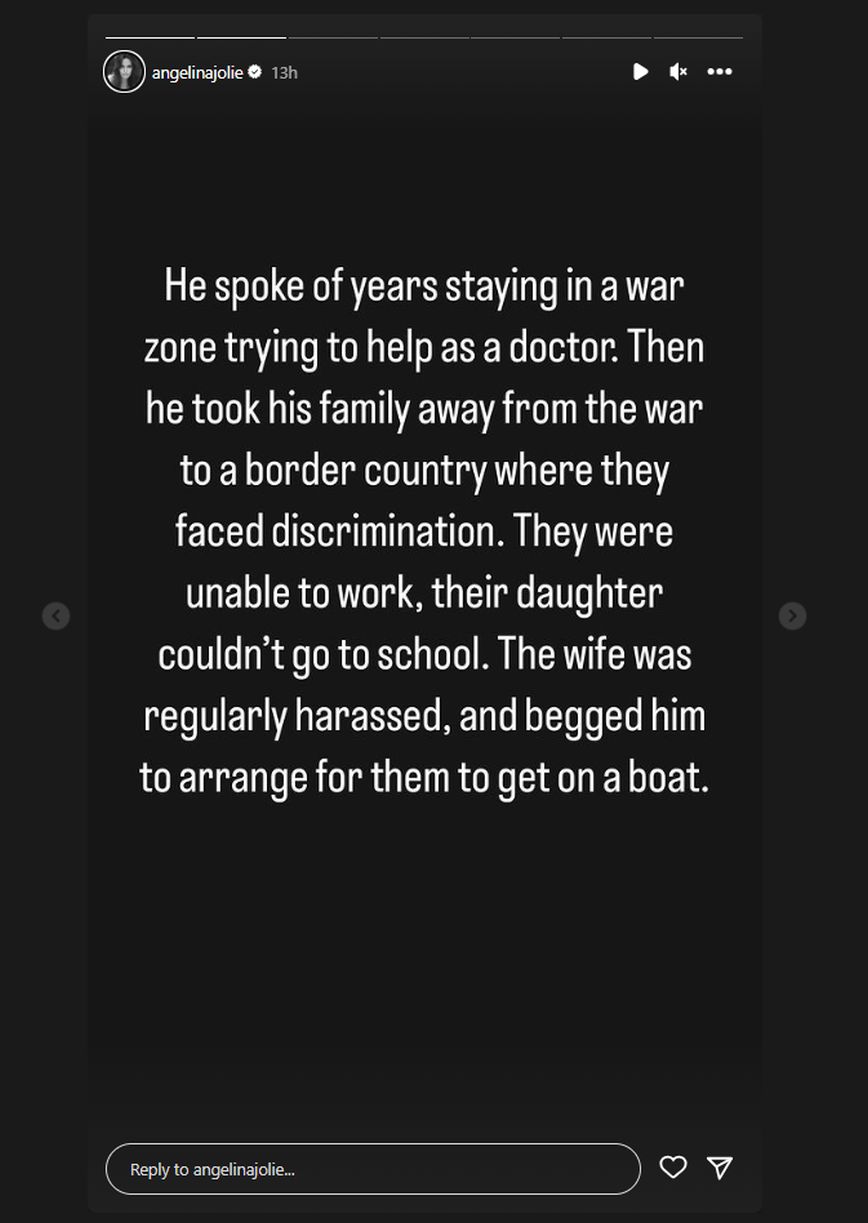Open angelinajolie's profile picture
The width and height of the screenshot is (868, 1223).
tap(124, 72)
